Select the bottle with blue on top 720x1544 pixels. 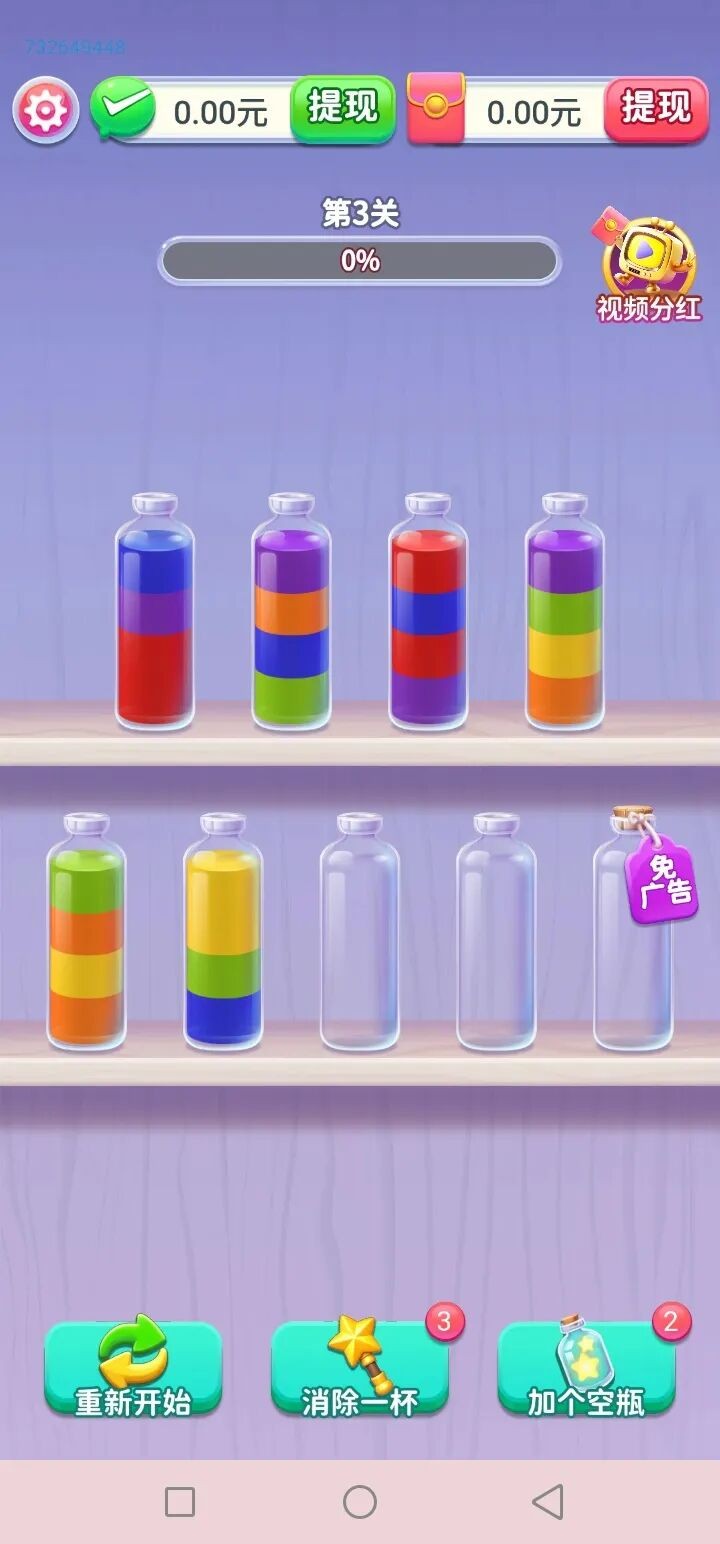coord(154,612)
